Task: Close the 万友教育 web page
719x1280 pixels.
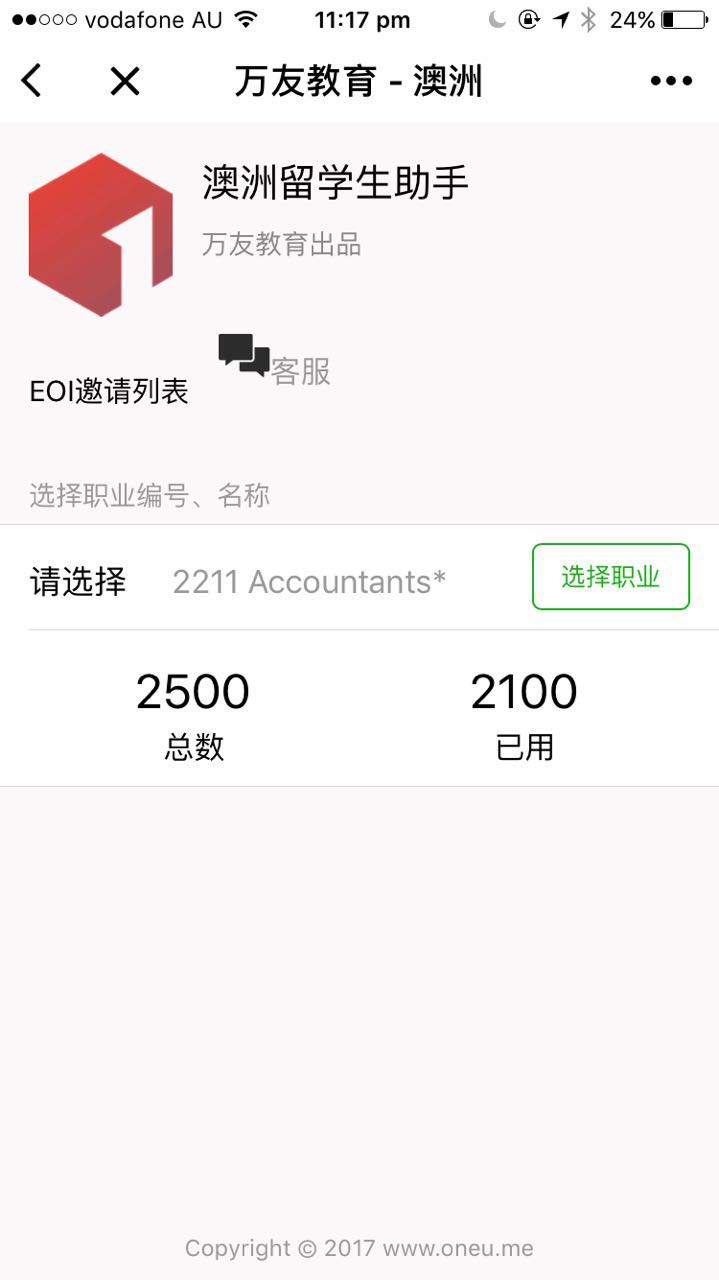Action: coord(125,80)
